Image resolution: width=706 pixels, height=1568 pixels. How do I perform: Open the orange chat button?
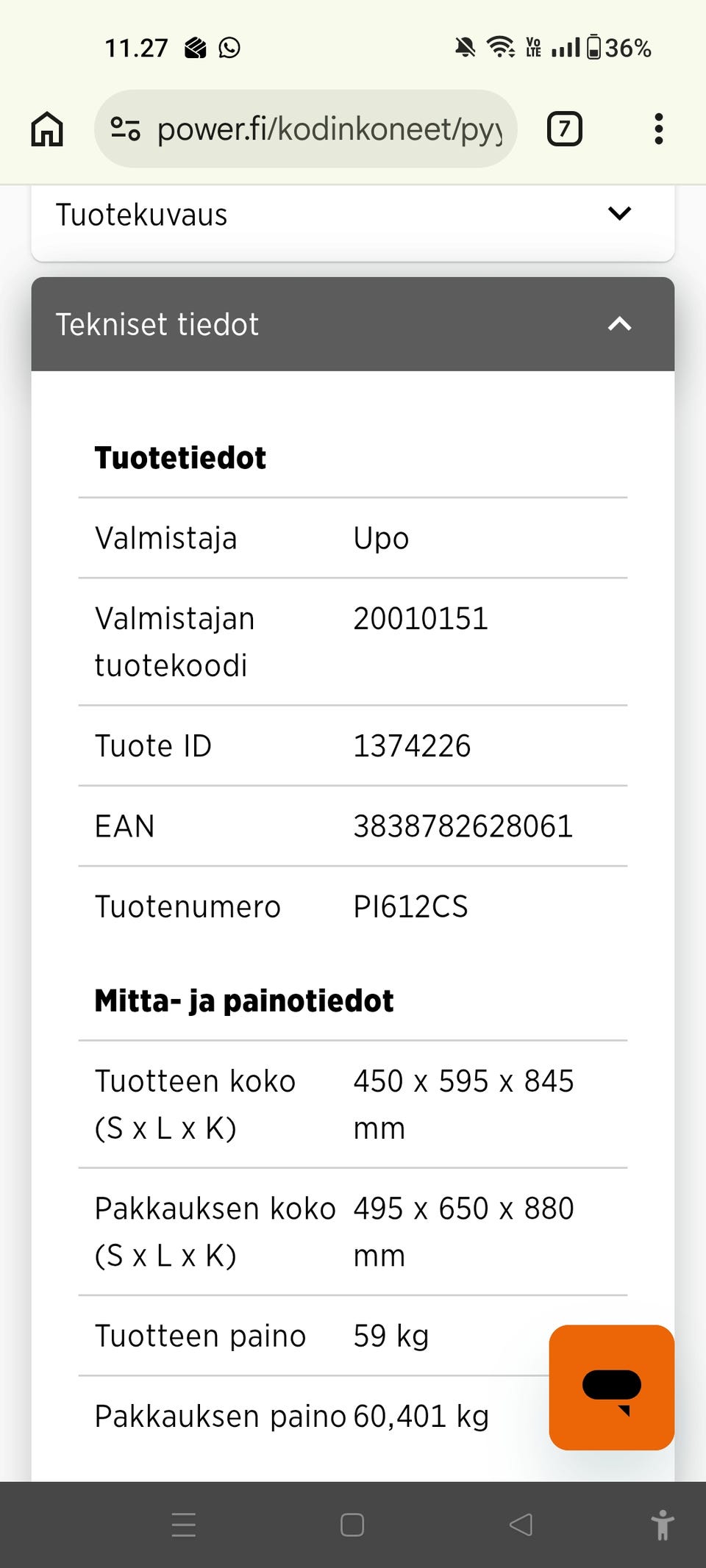point(611,1387)
